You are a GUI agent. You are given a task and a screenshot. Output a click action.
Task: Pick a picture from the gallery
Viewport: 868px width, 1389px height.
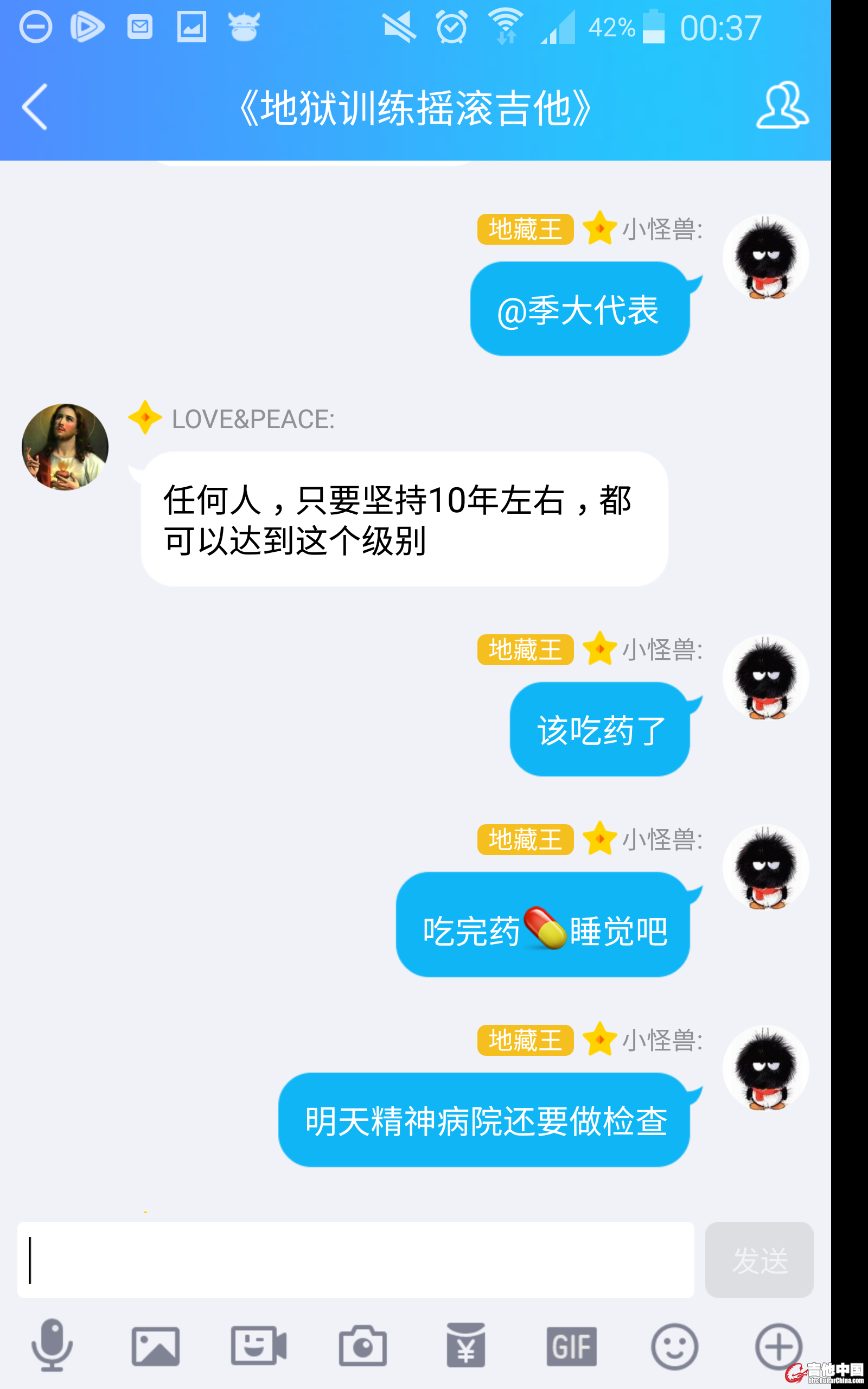156,1346
